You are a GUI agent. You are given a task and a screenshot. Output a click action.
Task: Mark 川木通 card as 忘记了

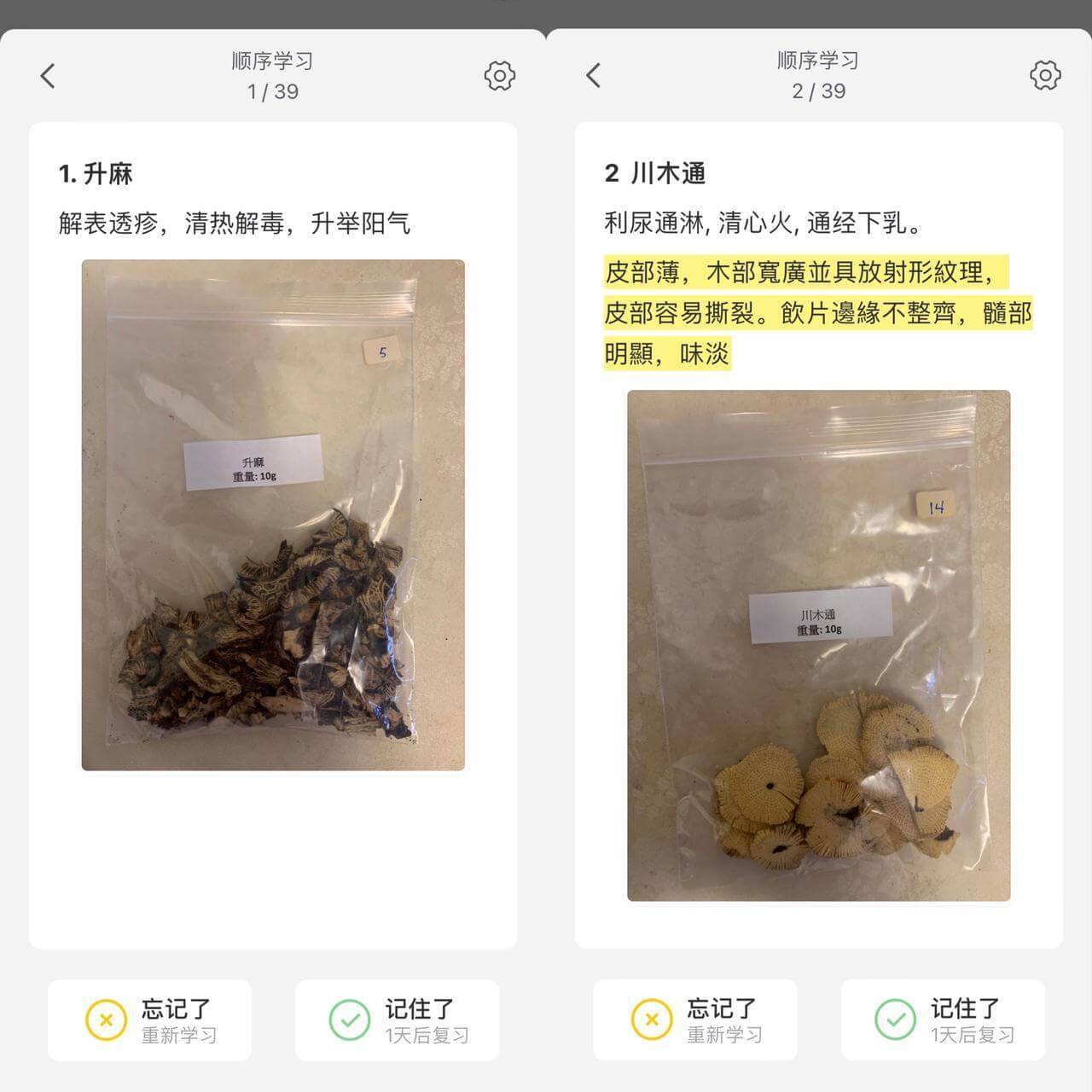click(x=695, y=1020)
